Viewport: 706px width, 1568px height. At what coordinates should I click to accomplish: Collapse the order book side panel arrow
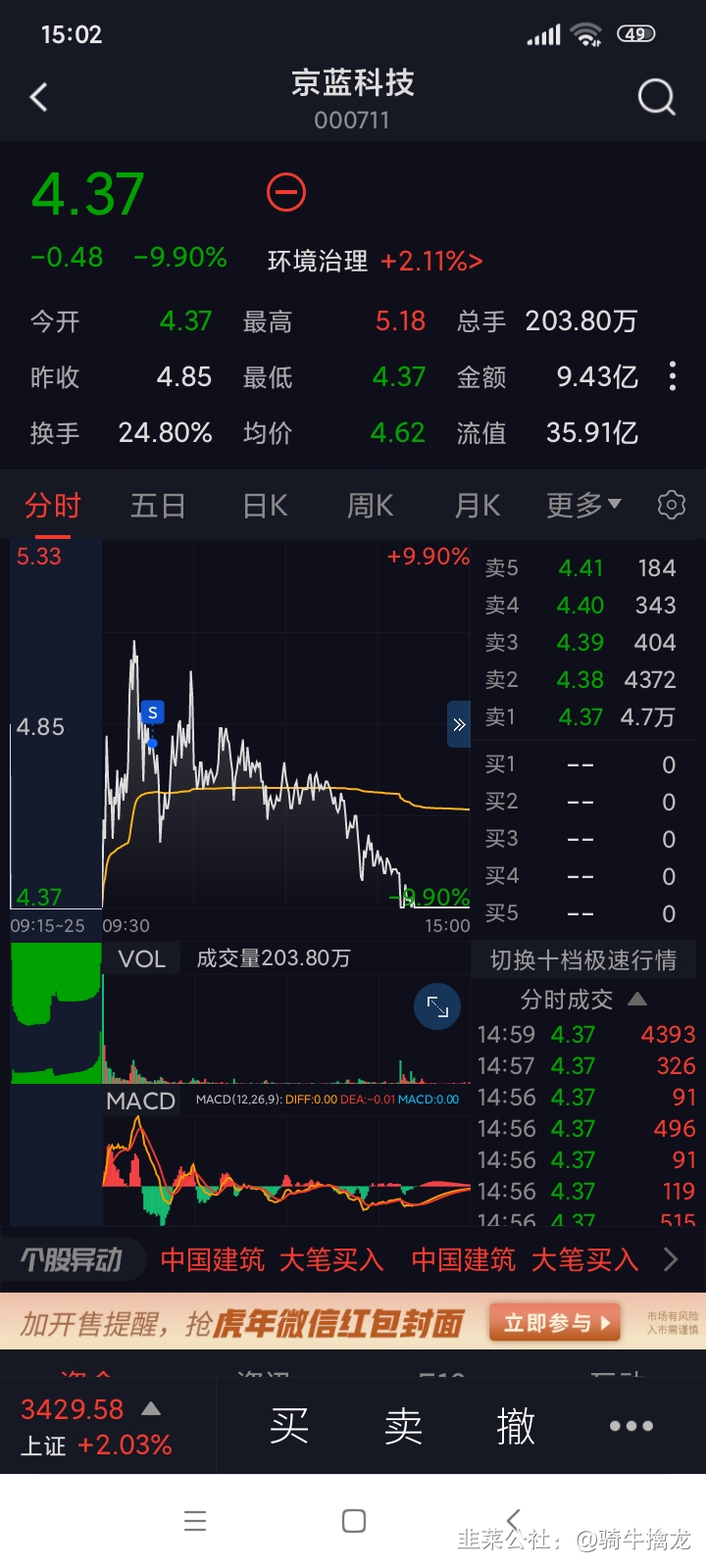coord(459,725)
